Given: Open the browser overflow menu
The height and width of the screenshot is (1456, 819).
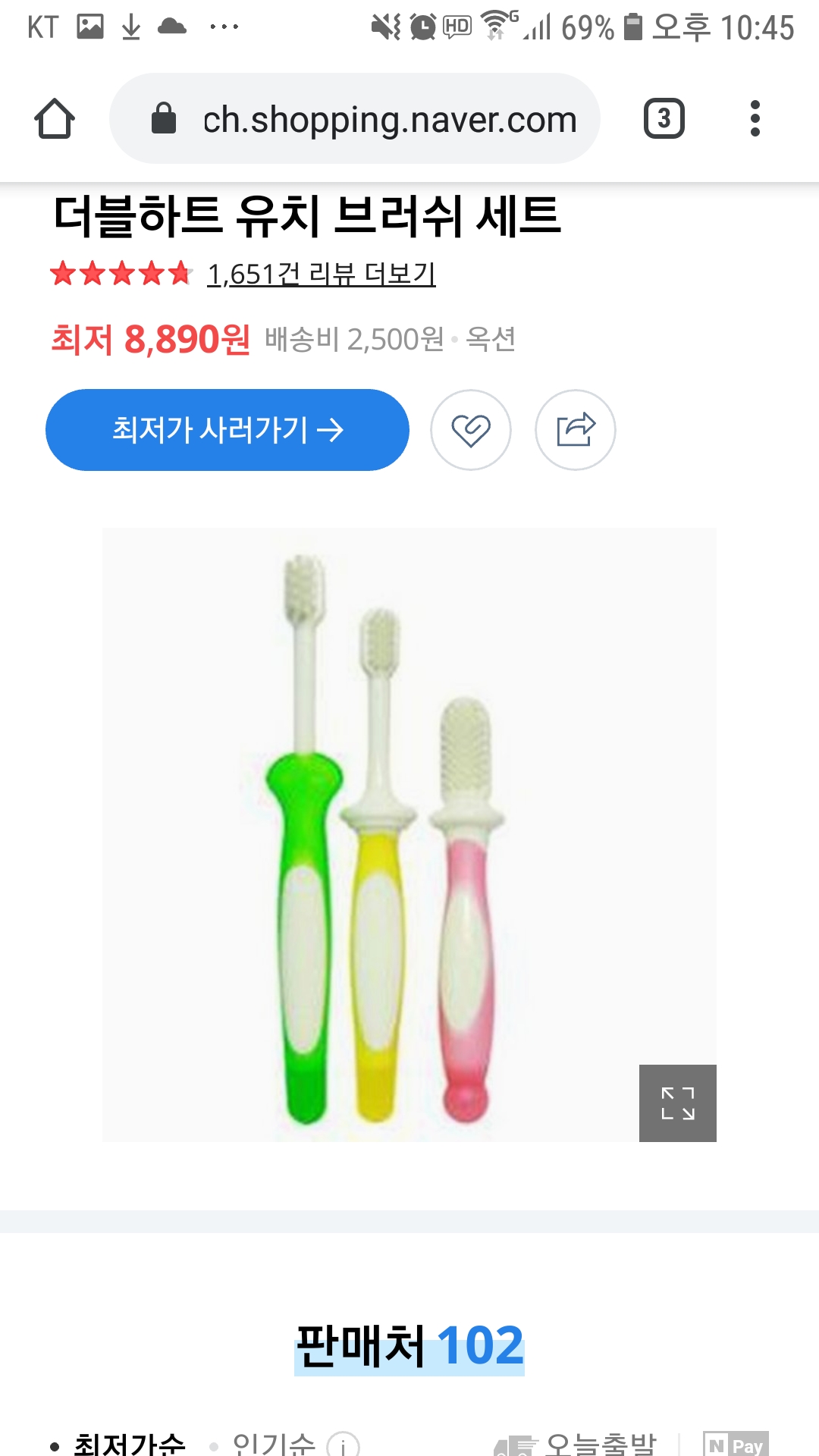Looking at the screenshot, I should tap(754, 119).
